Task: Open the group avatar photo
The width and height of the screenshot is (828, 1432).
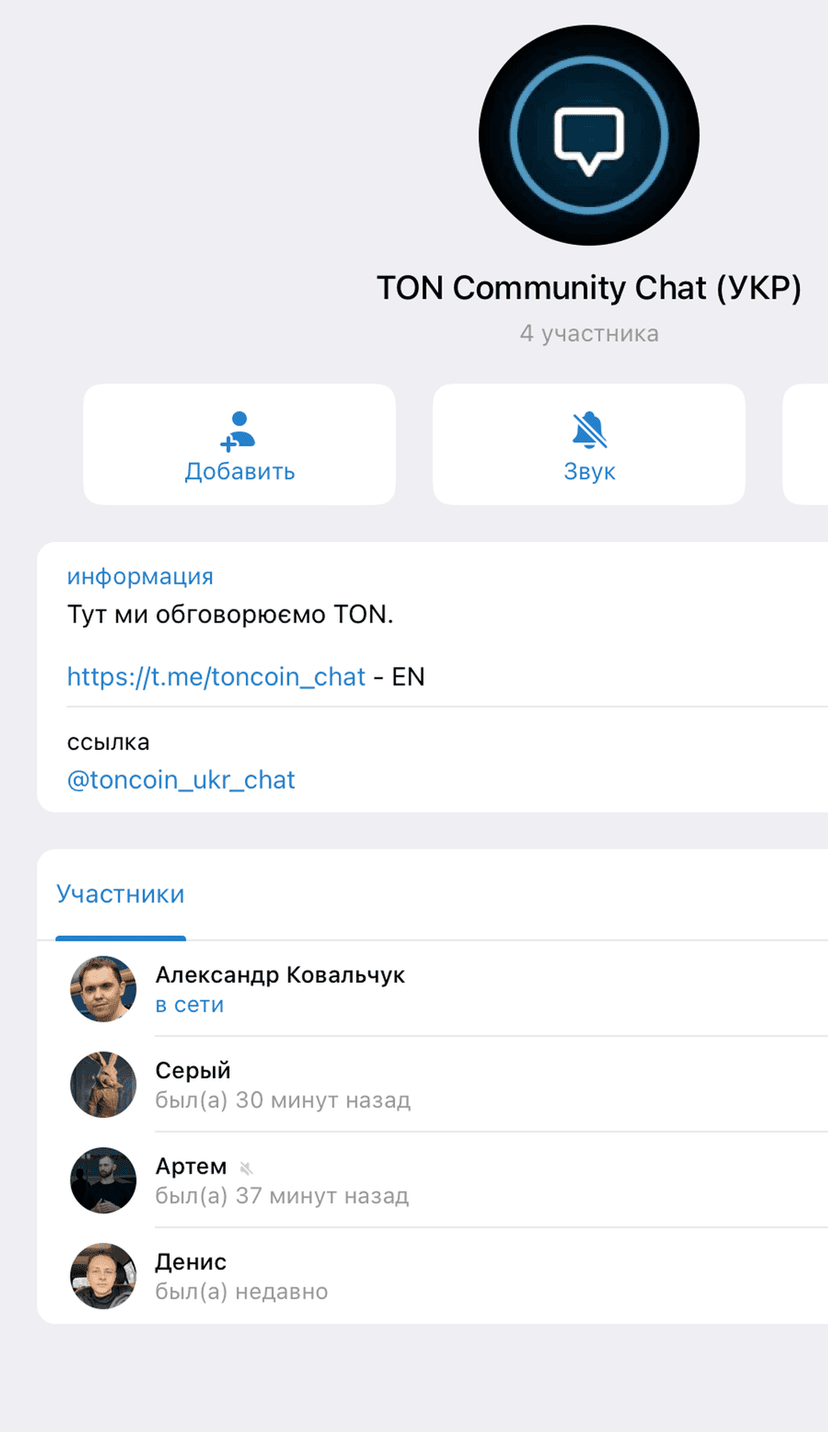Action: [x=588, y=135]
